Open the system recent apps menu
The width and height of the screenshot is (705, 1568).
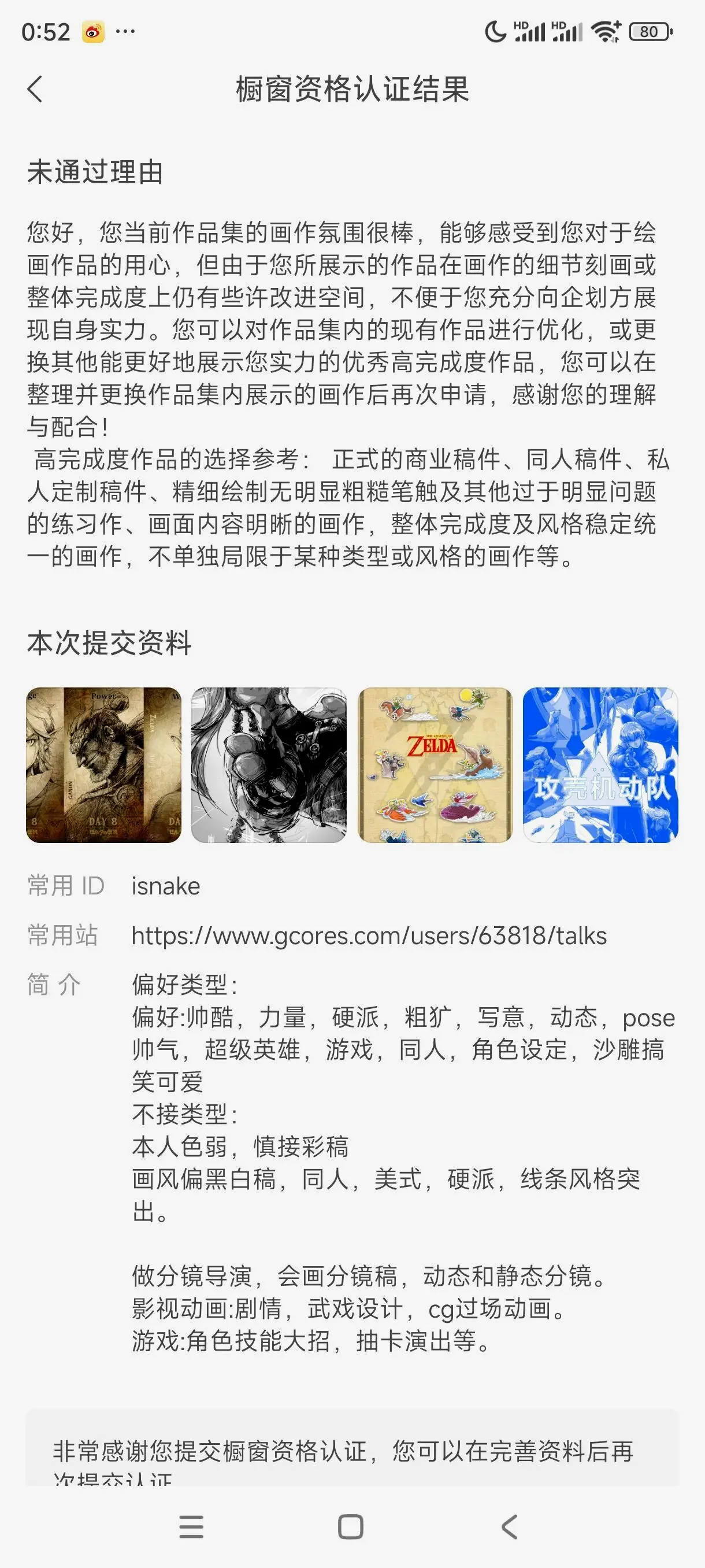pos(192,1526)
